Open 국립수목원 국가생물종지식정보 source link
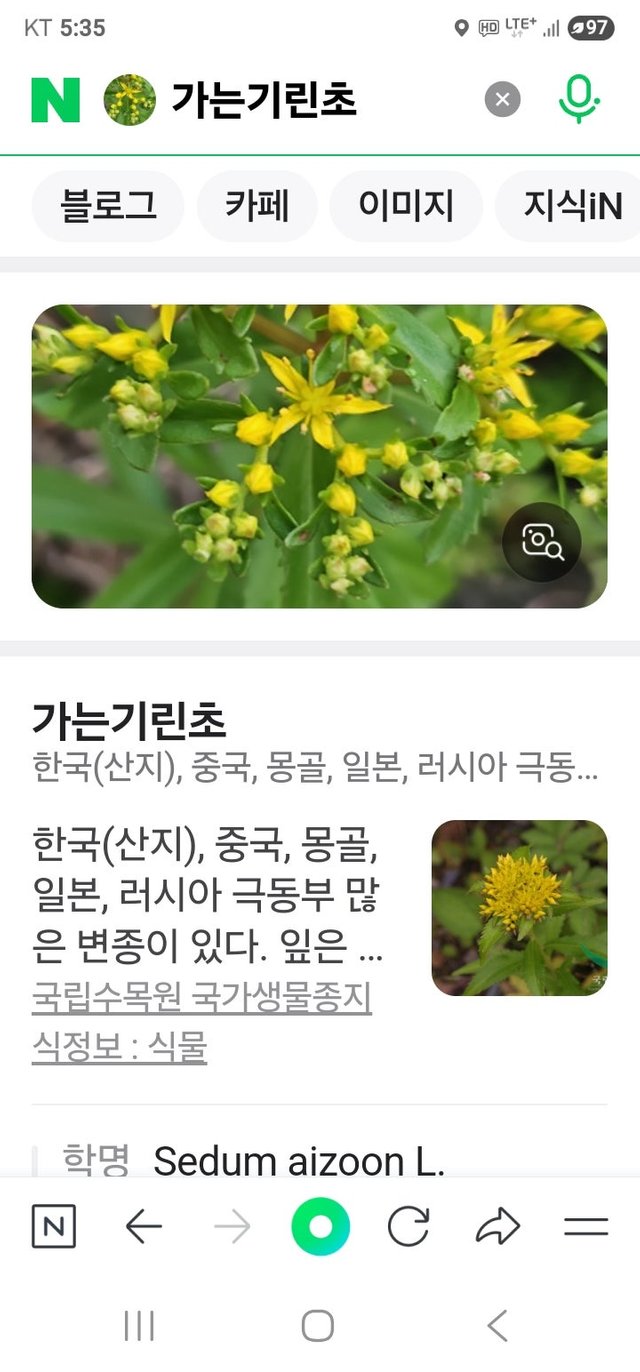The width and height of the screenshot is (640, 1372). pyautogui.click(x=202, y=1022)
